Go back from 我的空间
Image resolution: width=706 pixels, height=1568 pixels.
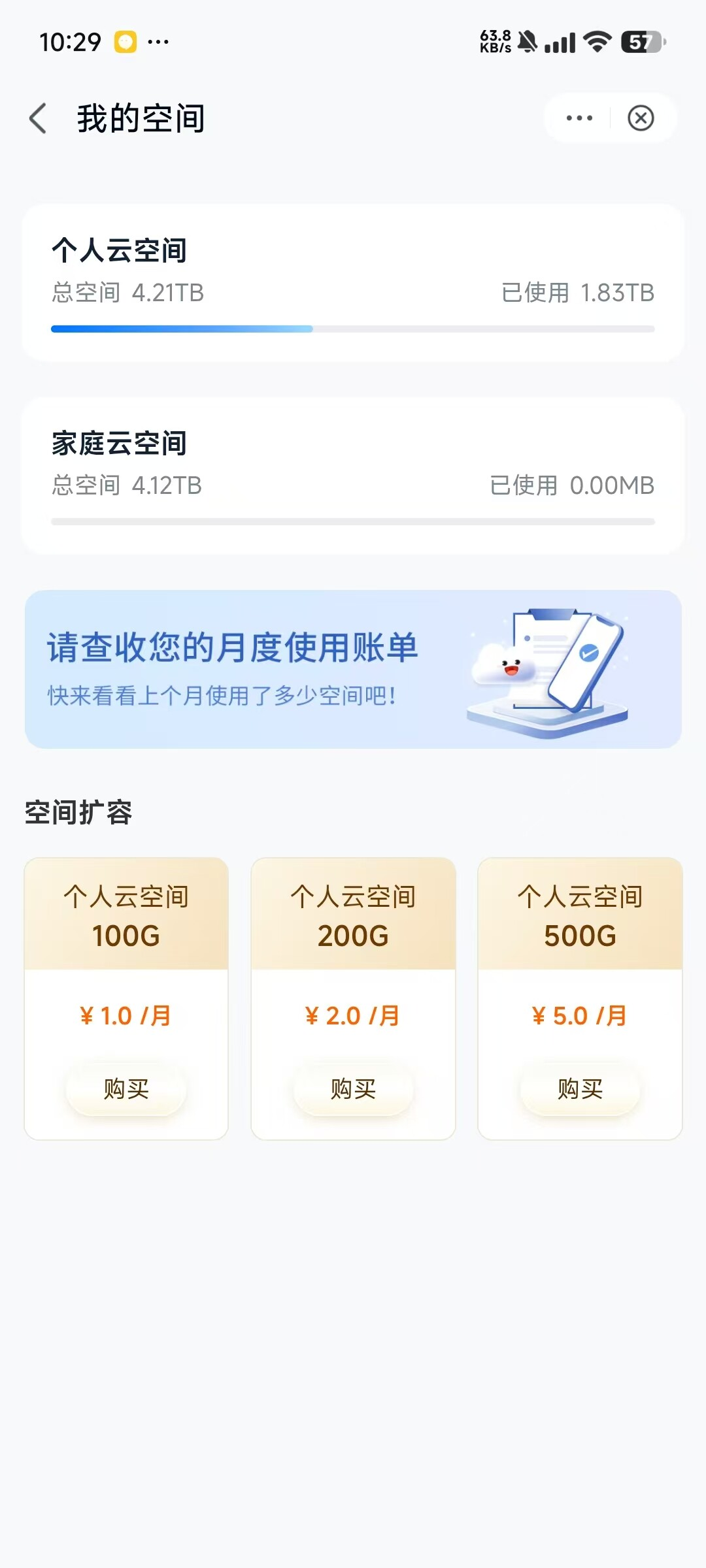38,119
